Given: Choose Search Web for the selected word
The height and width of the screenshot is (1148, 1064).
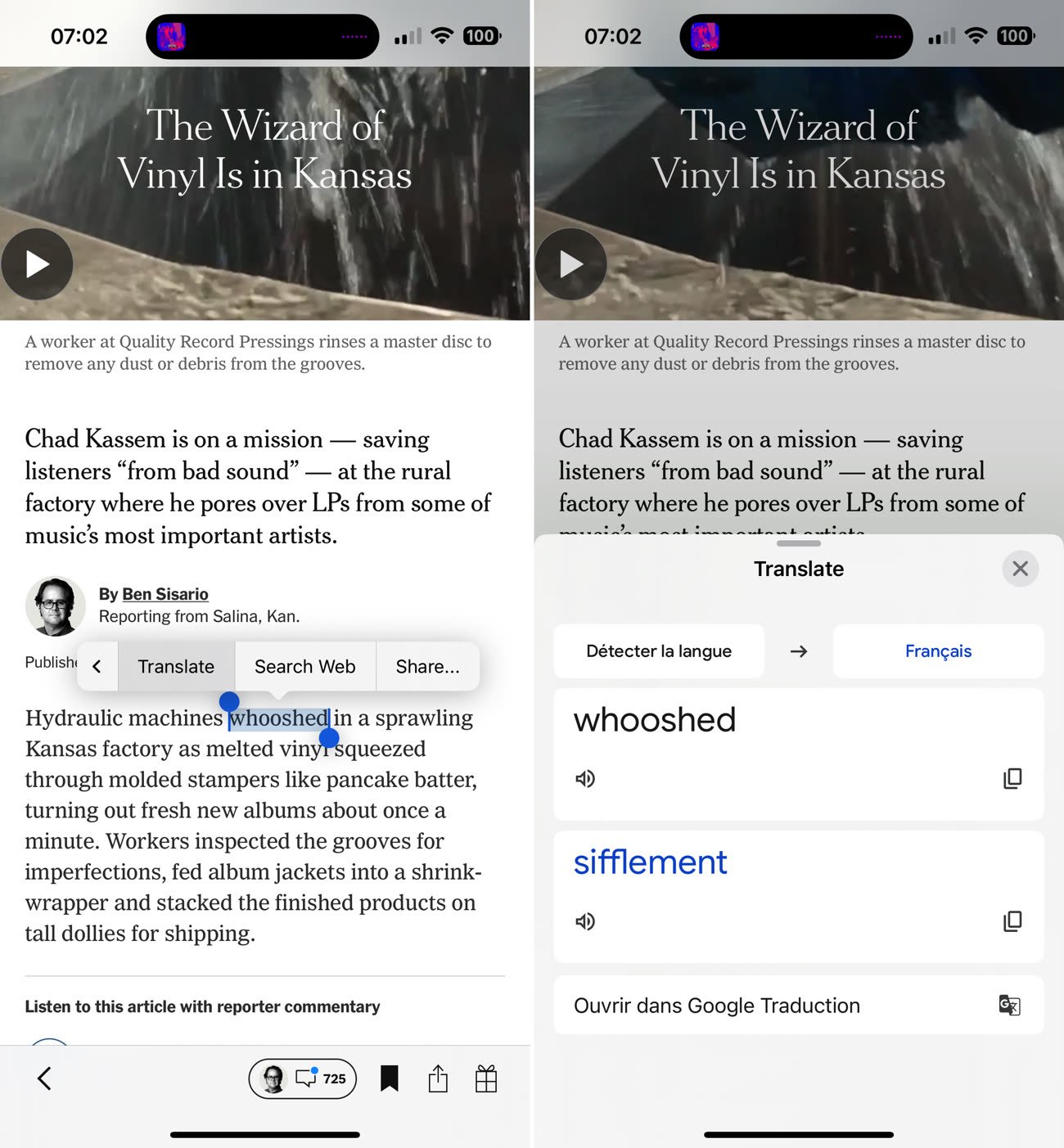Looking at the screenshot, I should click(304, 666).
